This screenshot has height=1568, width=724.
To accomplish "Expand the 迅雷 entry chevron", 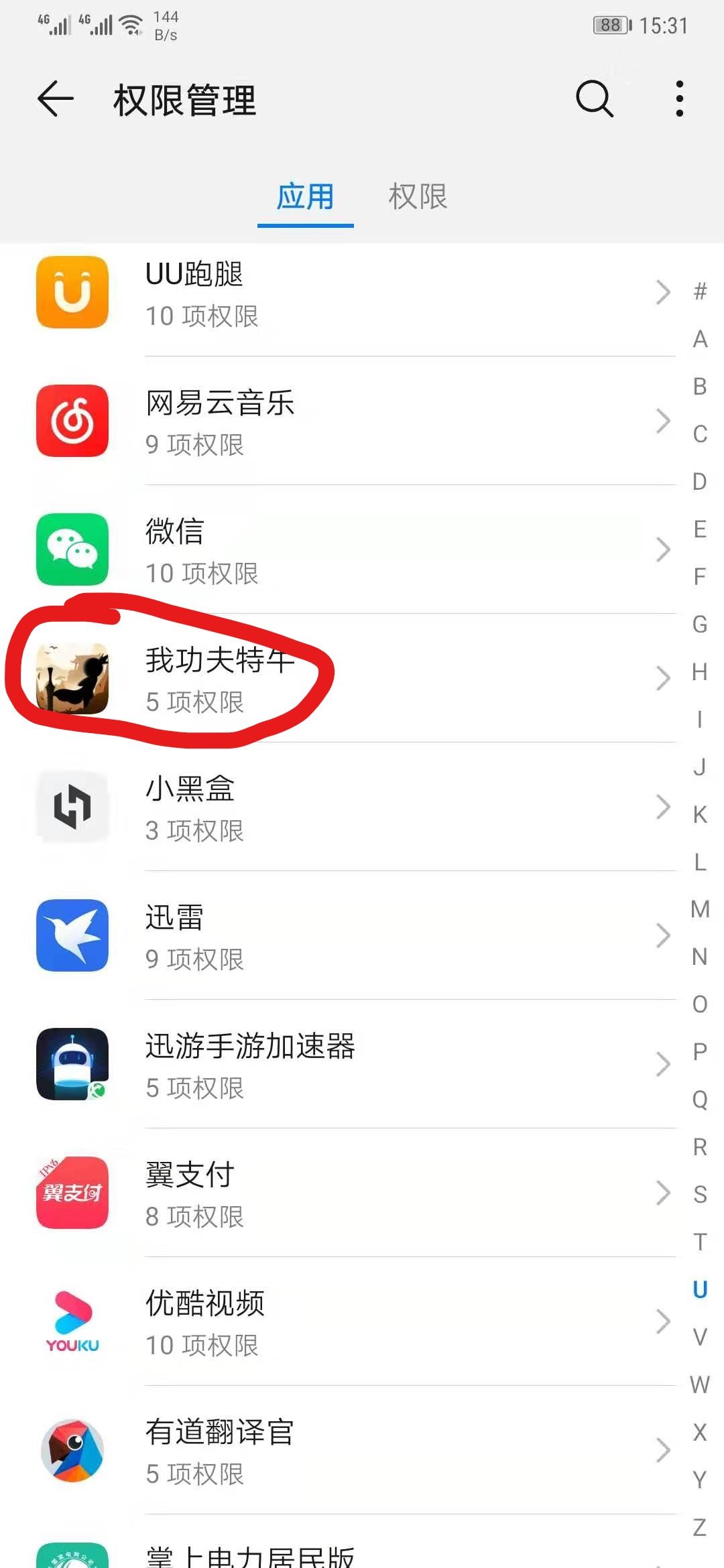I will pos(664,936).
